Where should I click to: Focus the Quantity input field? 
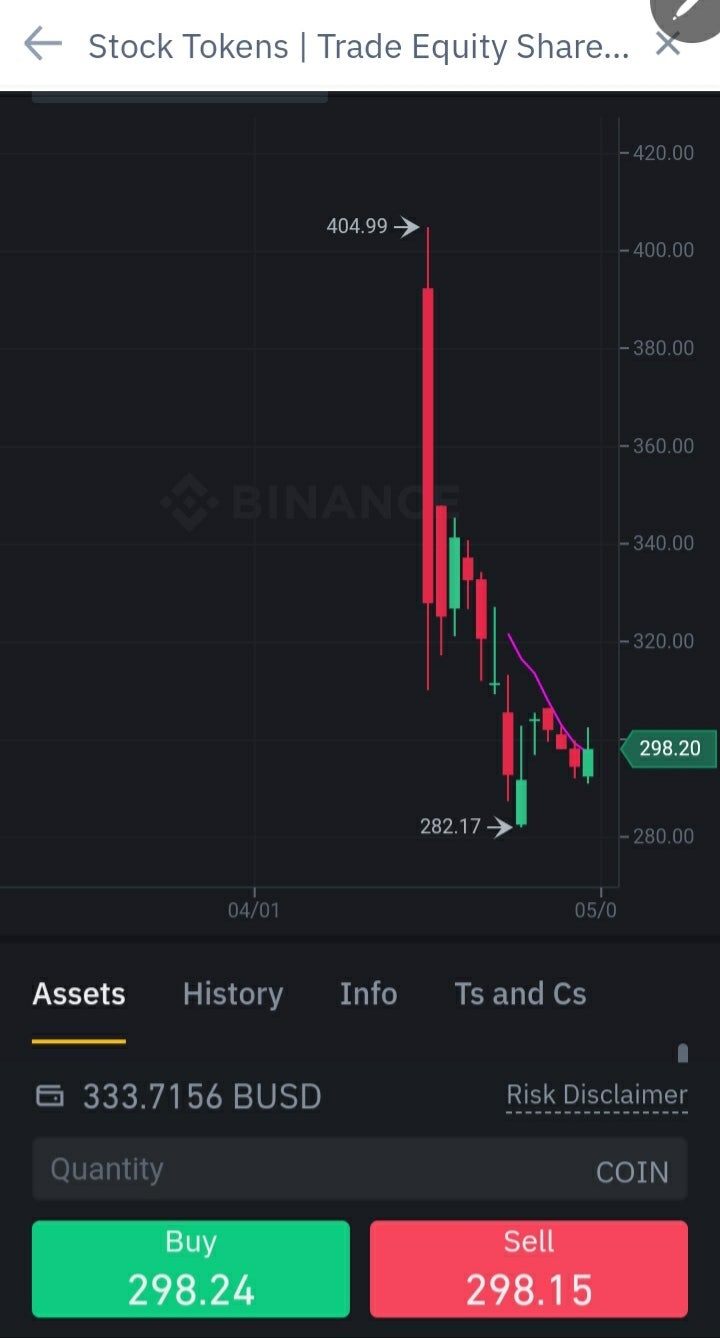[360, 1169]
